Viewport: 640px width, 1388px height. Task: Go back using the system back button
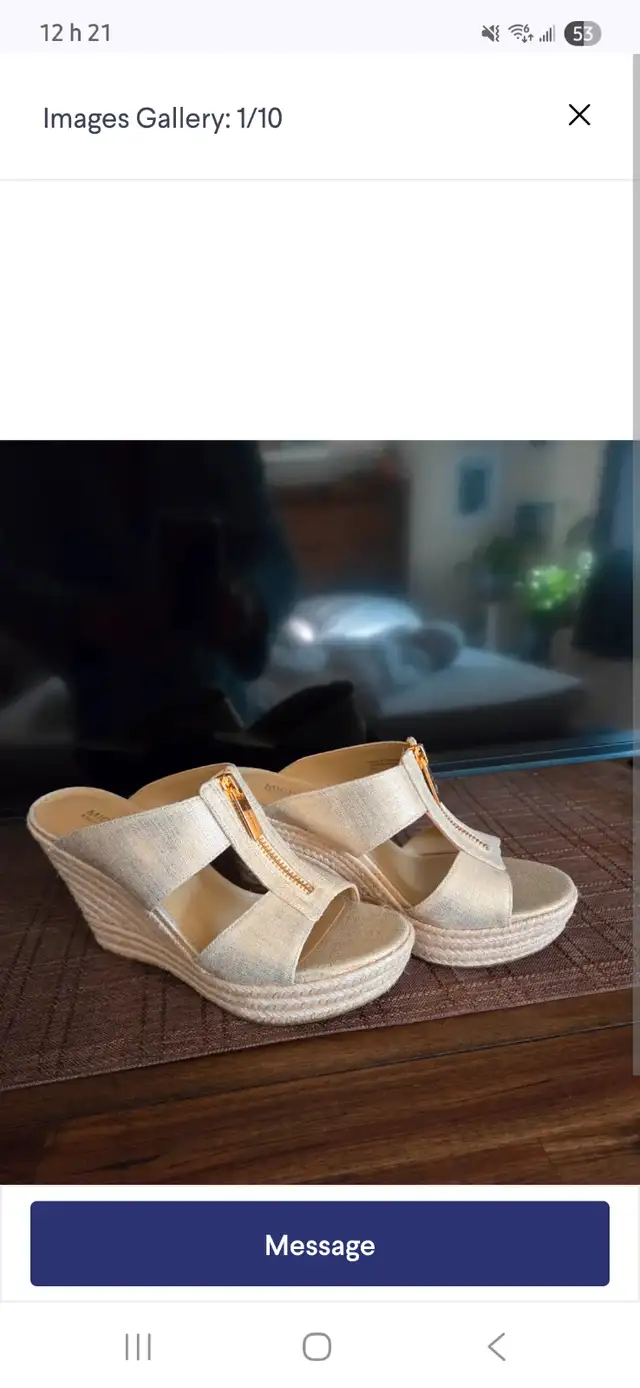[497, 1346]
